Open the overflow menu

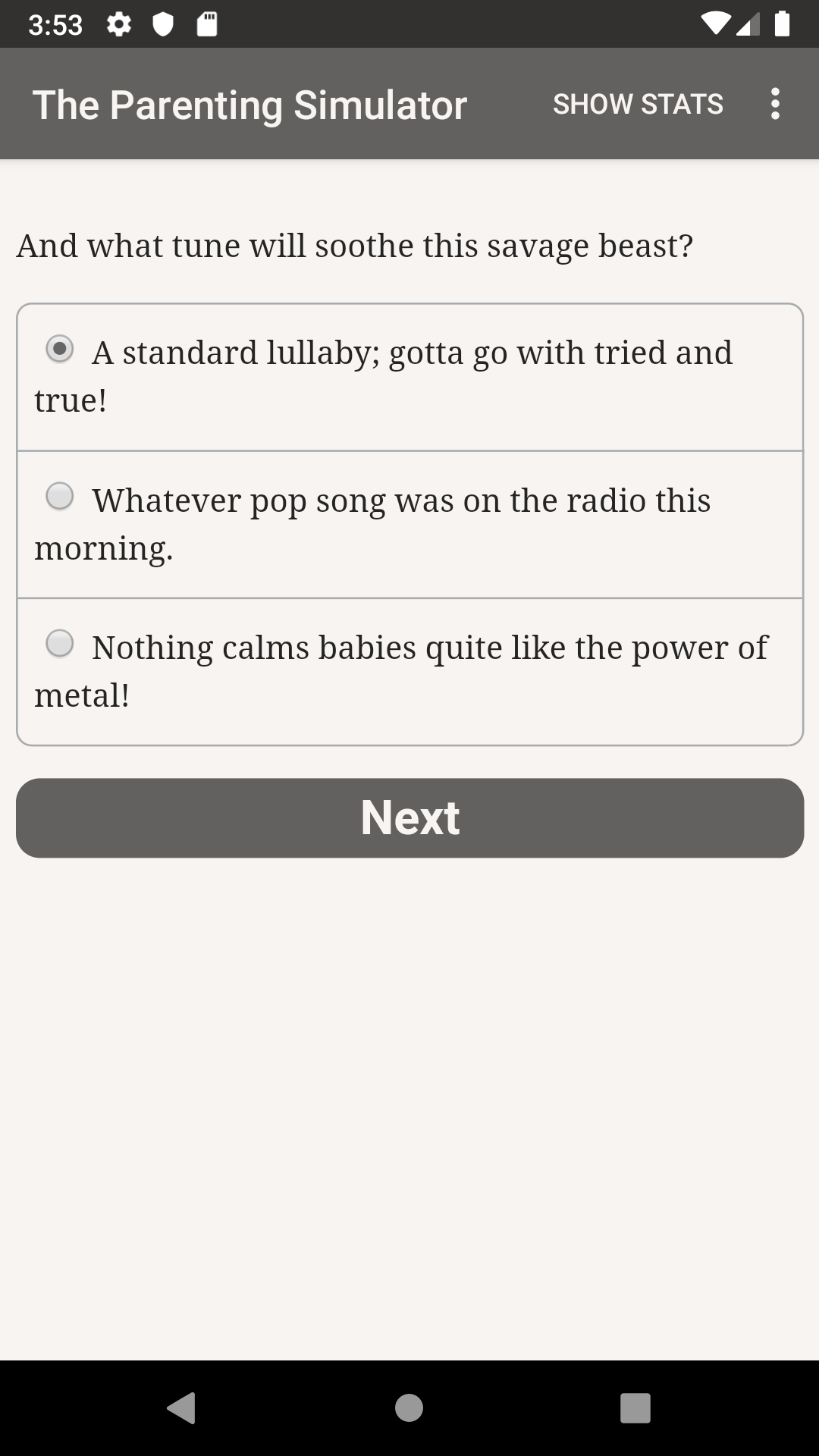click(x=774, y=104)
